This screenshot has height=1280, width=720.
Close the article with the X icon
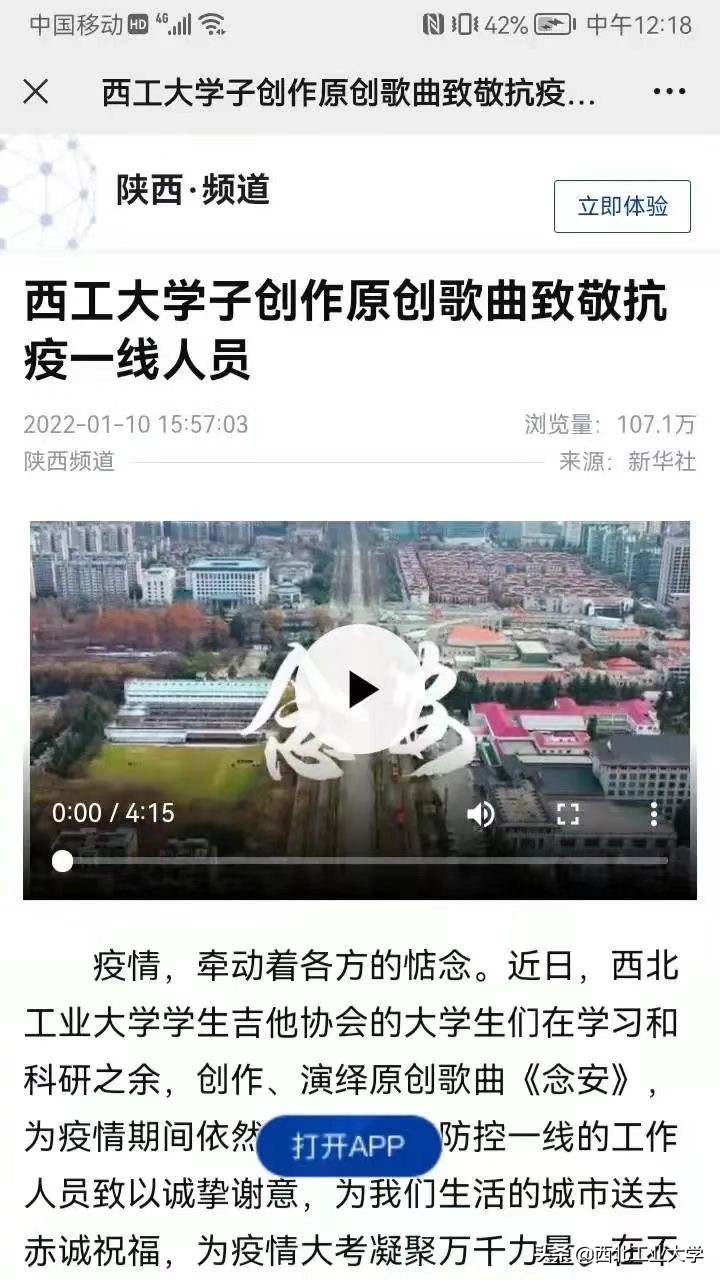click(36, 92)
